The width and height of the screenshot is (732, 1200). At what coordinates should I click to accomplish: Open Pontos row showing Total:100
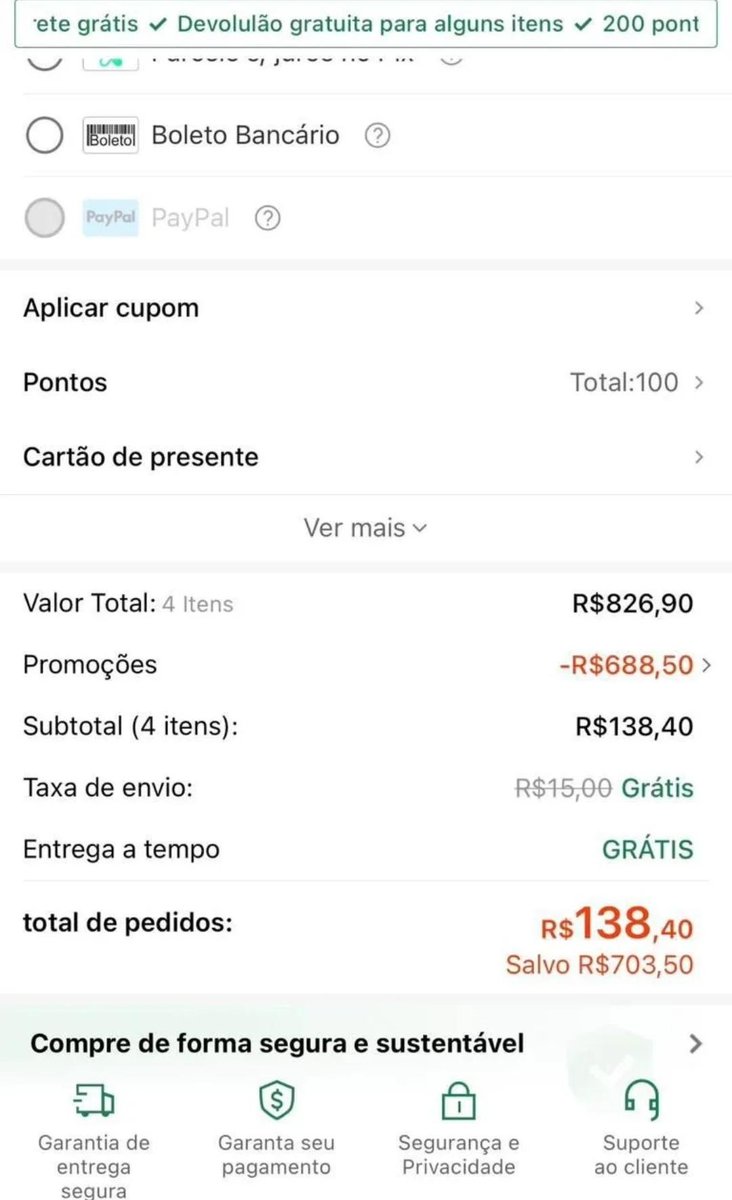pos(366,382)
